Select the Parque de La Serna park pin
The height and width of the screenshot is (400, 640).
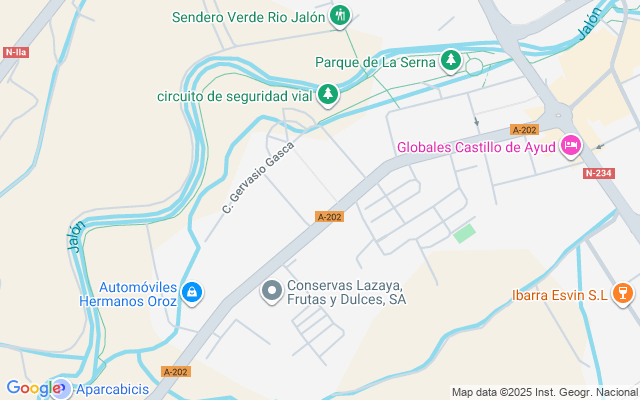tap(451, 62)
